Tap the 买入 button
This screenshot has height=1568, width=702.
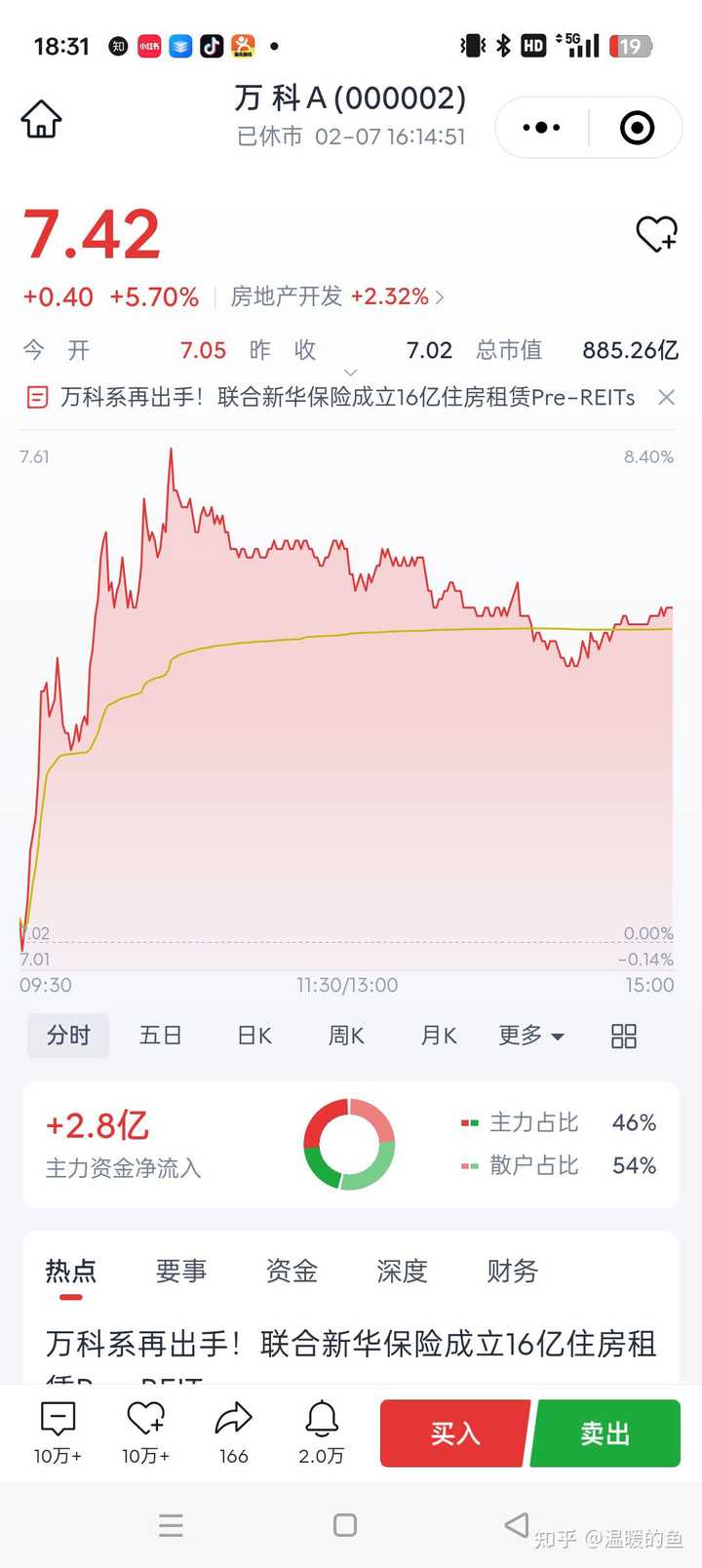(x=454, y=1433)
